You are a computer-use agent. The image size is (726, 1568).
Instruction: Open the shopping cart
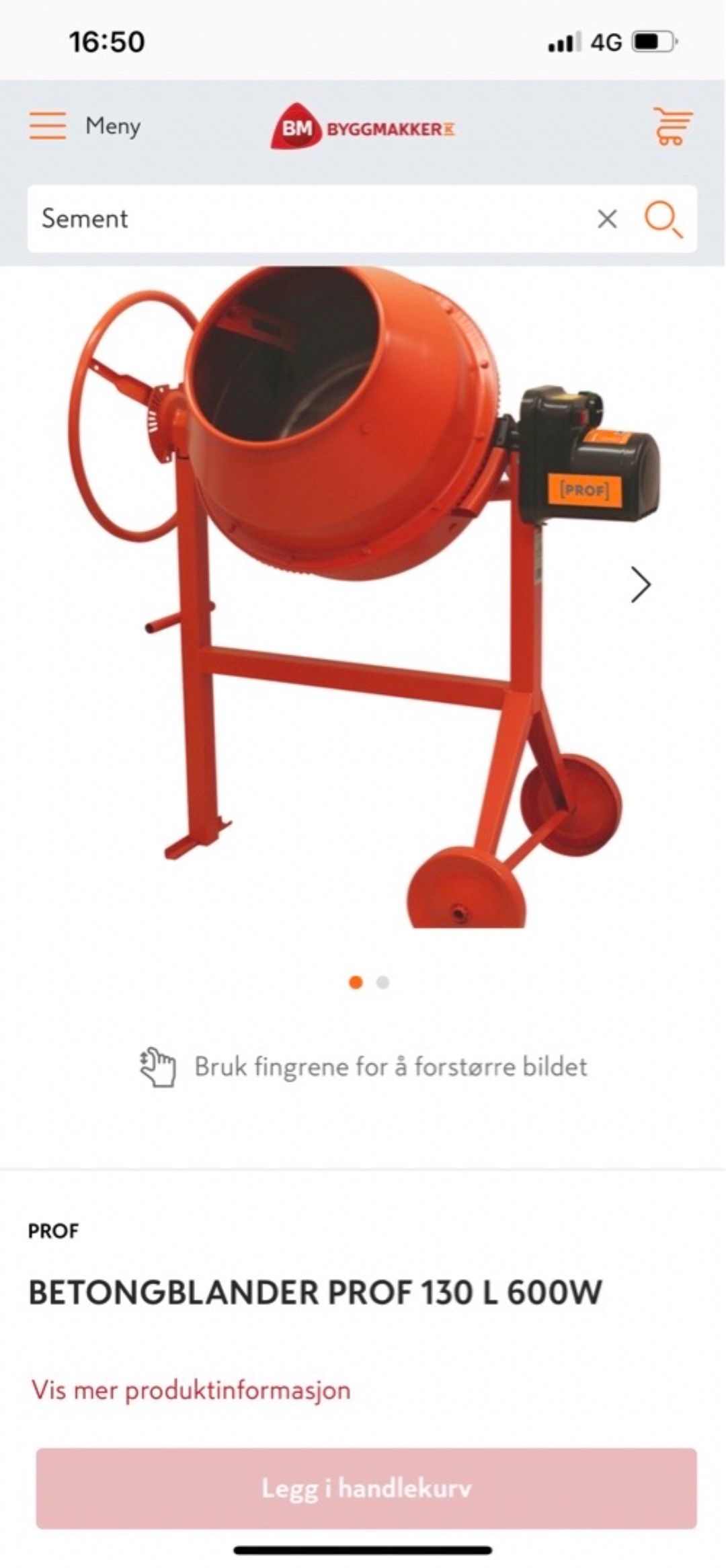pos(672,126)
